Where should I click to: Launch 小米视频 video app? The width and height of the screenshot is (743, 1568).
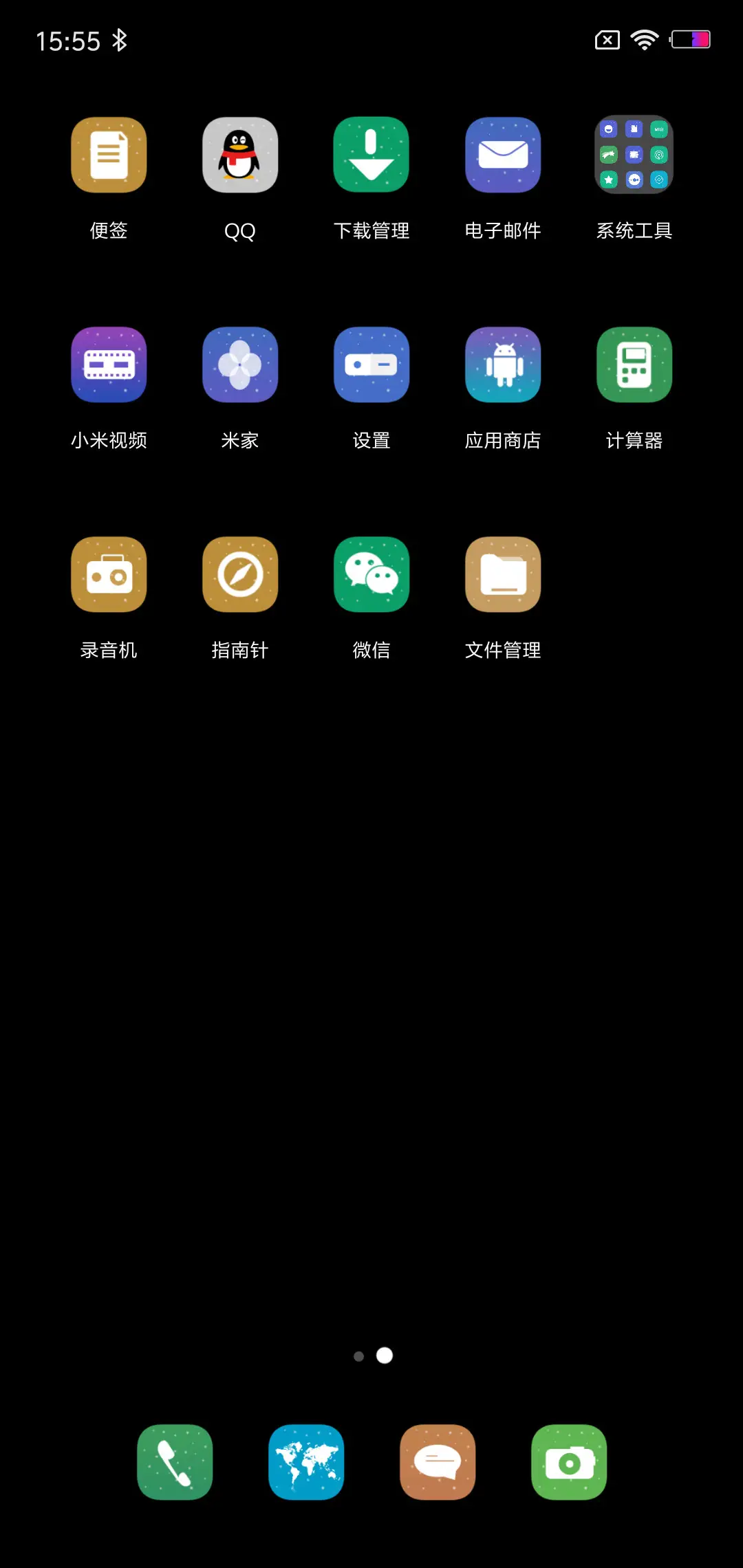pos(108,364)
